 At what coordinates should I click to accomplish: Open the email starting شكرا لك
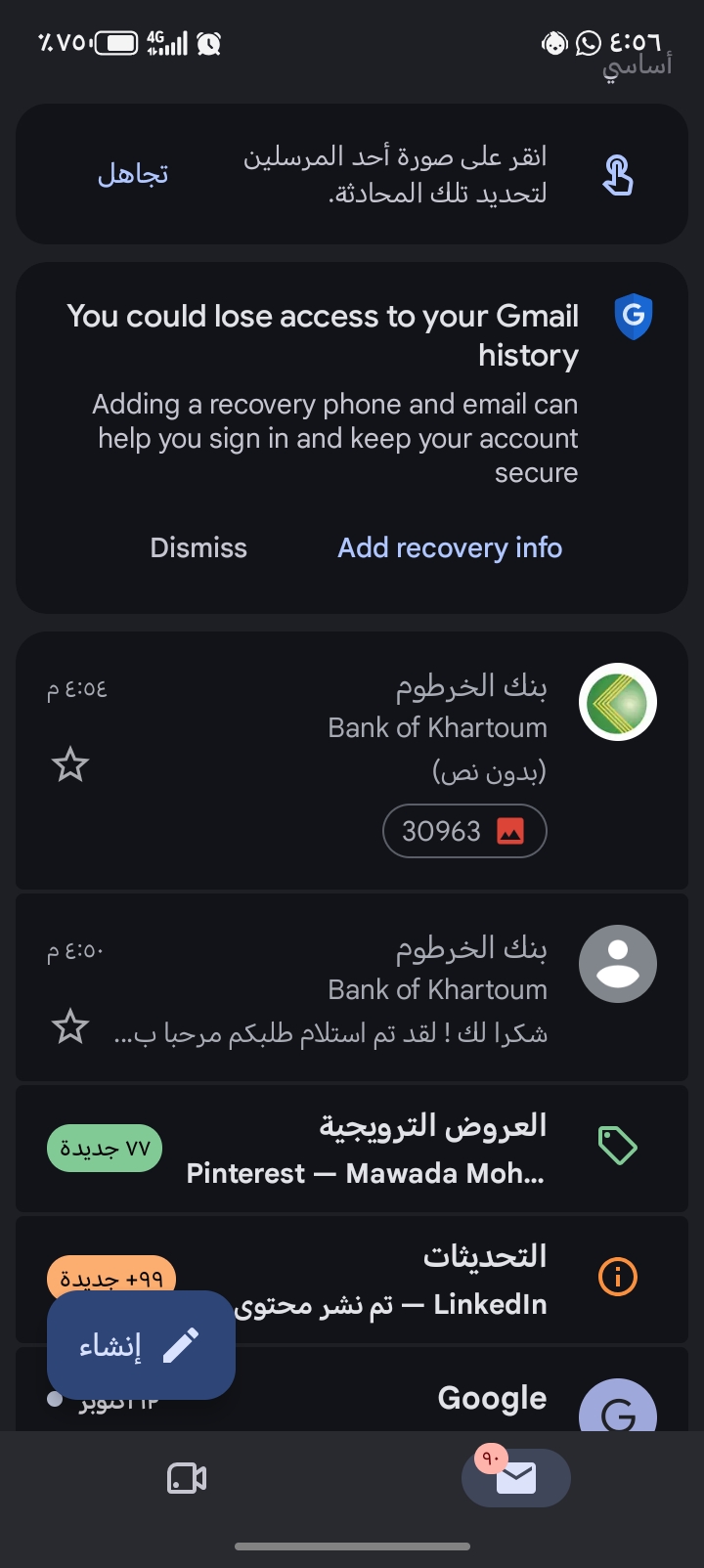click(x=352, y=987)
